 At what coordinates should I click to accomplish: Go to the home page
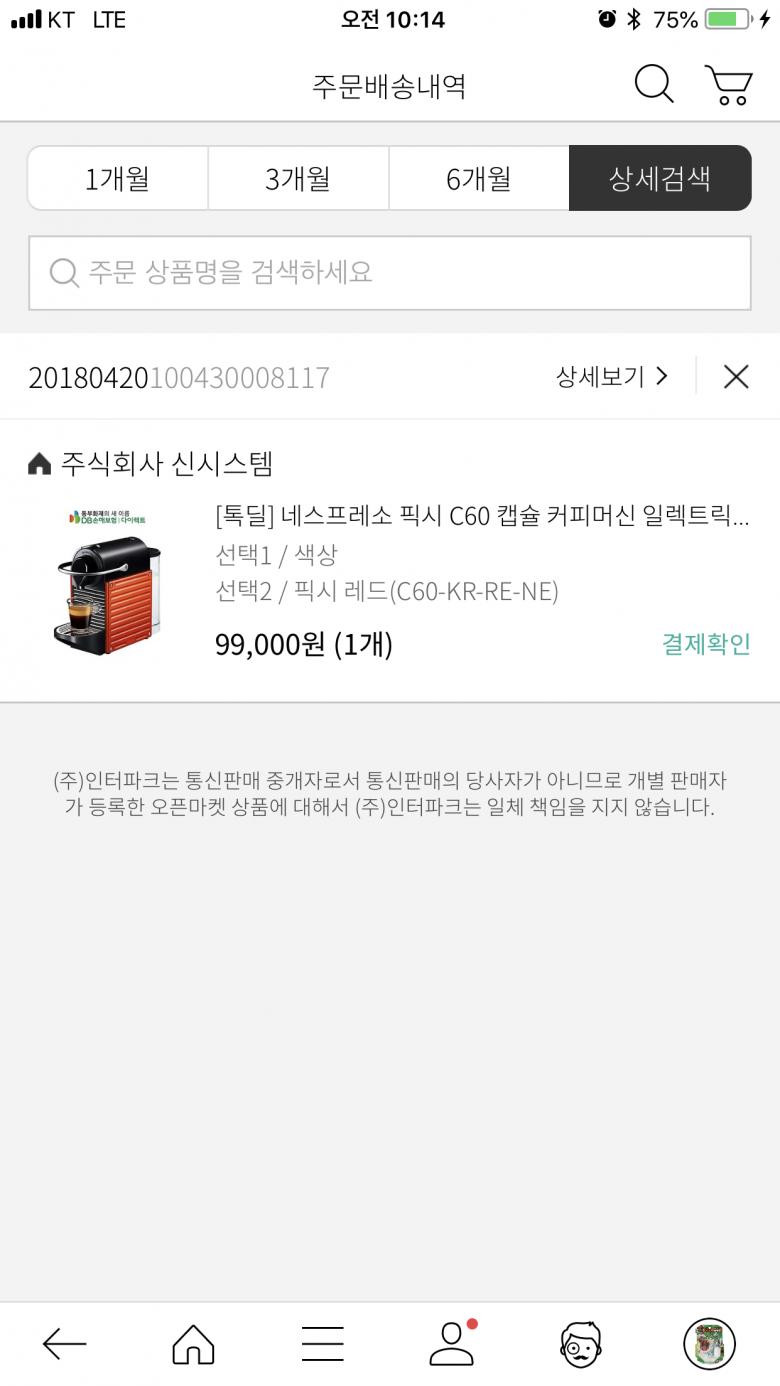[193, 1344]
